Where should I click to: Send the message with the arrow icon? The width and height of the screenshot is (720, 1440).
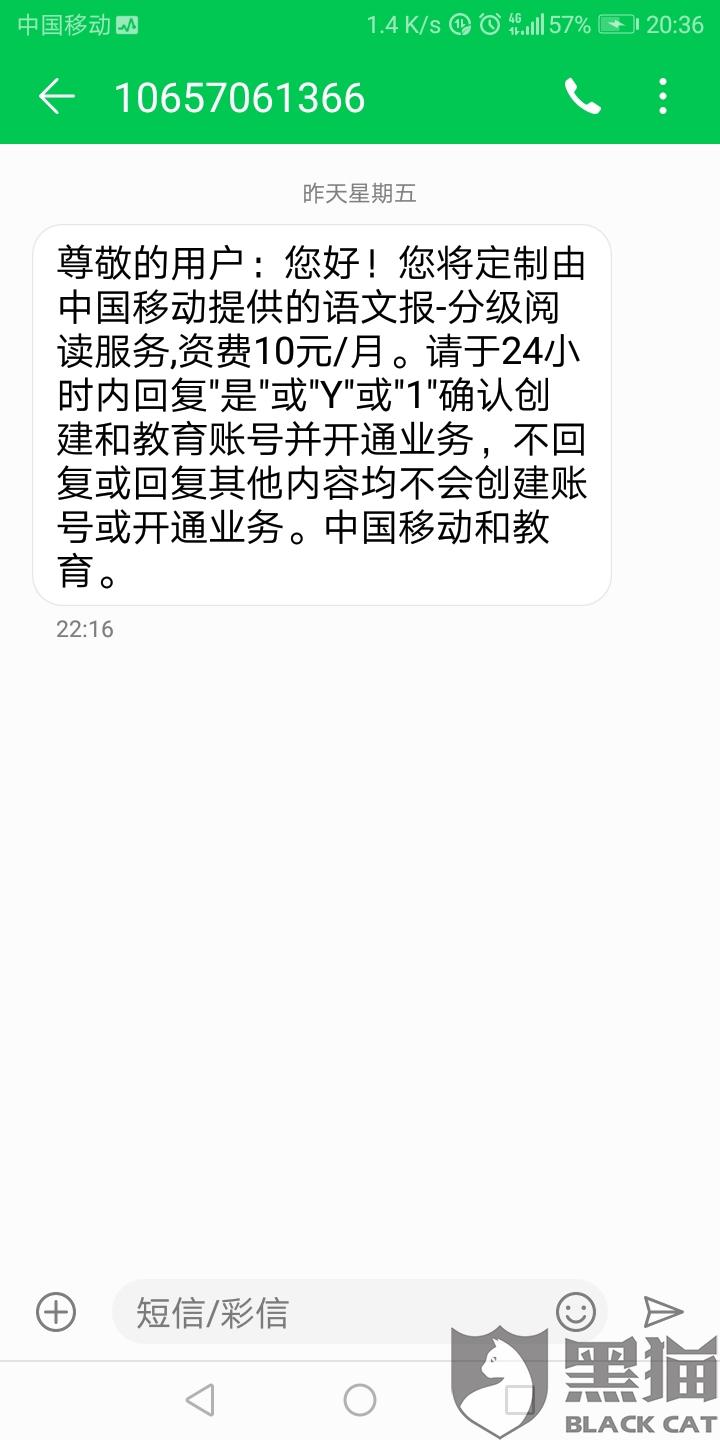pos(663,1312)
